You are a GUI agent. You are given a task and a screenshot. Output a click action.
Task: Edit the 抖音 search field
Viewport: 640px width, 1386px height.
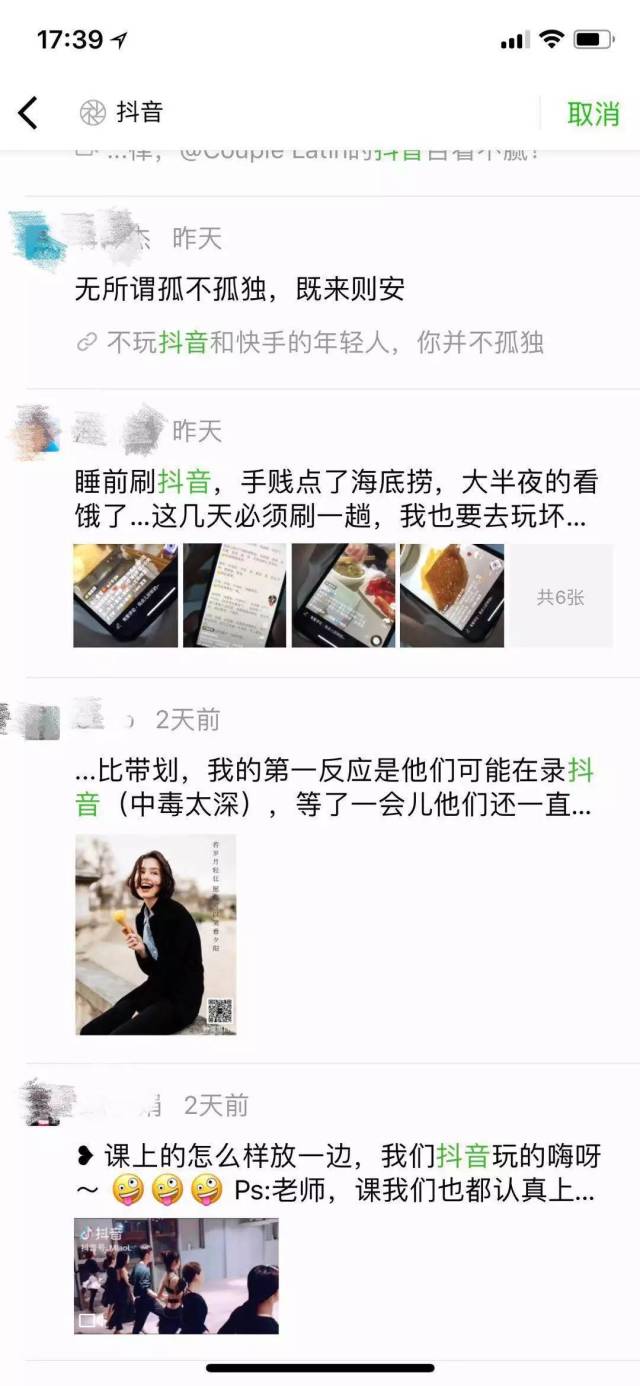pyautogui.click(x=300, y=113)
